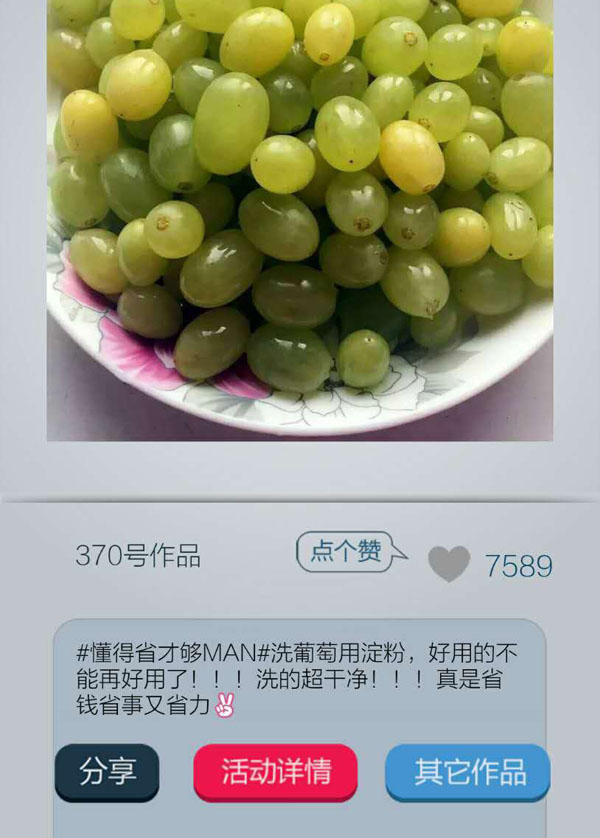Open 活动详情 activity details
Screen dimensions: 600x838
click(x=275, y=772)
